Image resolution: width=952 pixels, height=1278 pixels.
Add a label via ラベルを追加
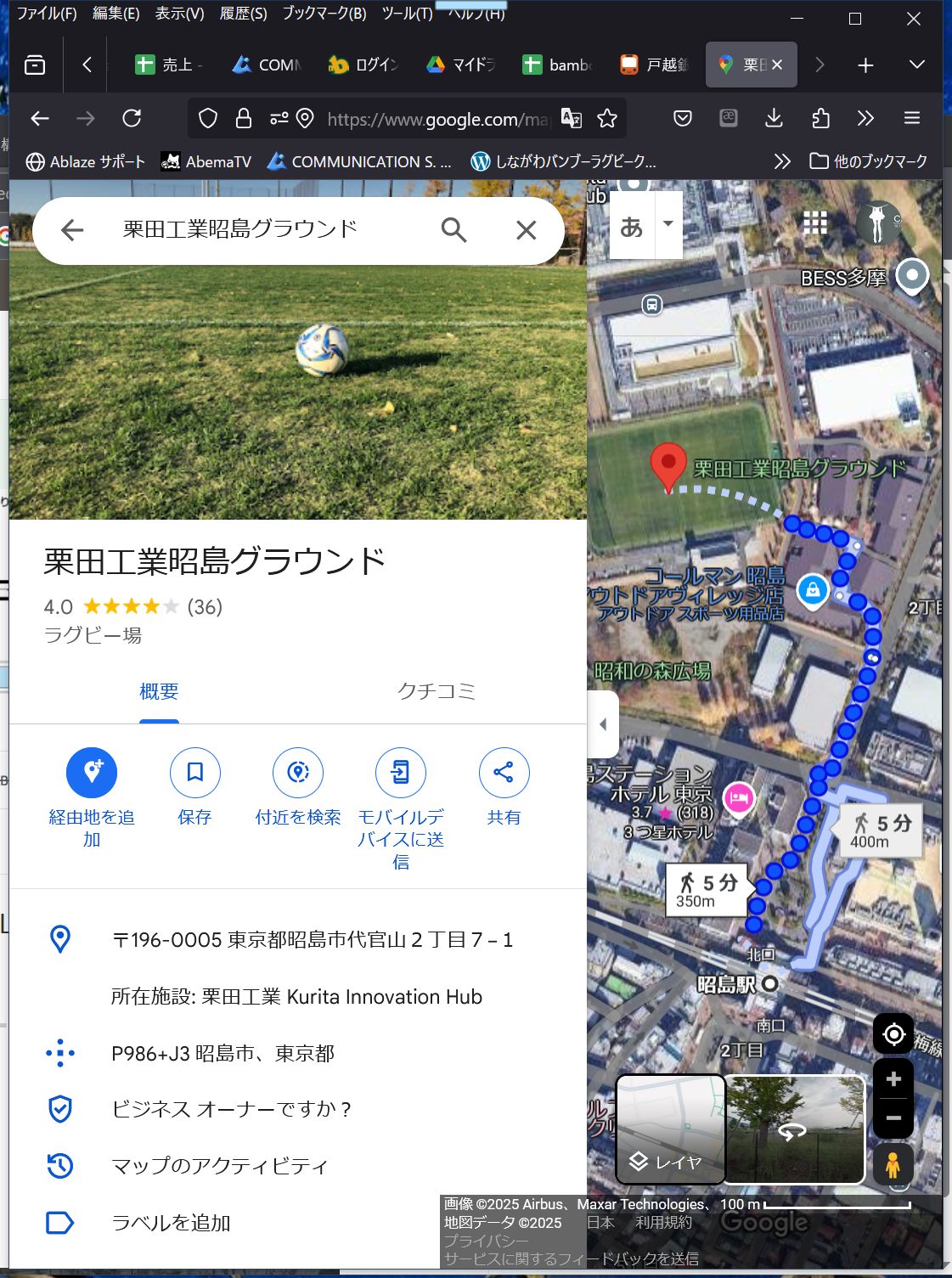click(x=171, y=1223)
